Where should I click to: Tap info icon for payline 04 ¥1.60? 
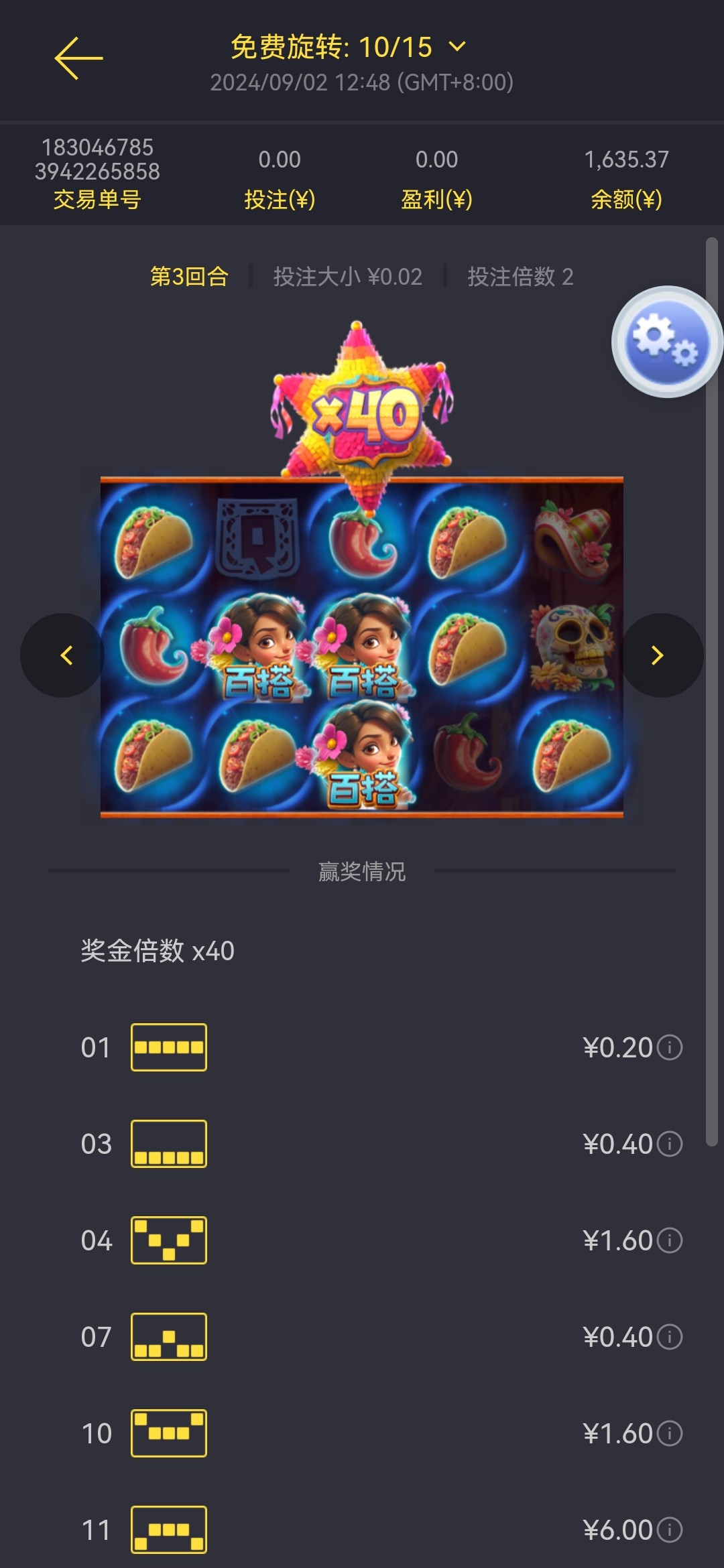click(669, 1240)
